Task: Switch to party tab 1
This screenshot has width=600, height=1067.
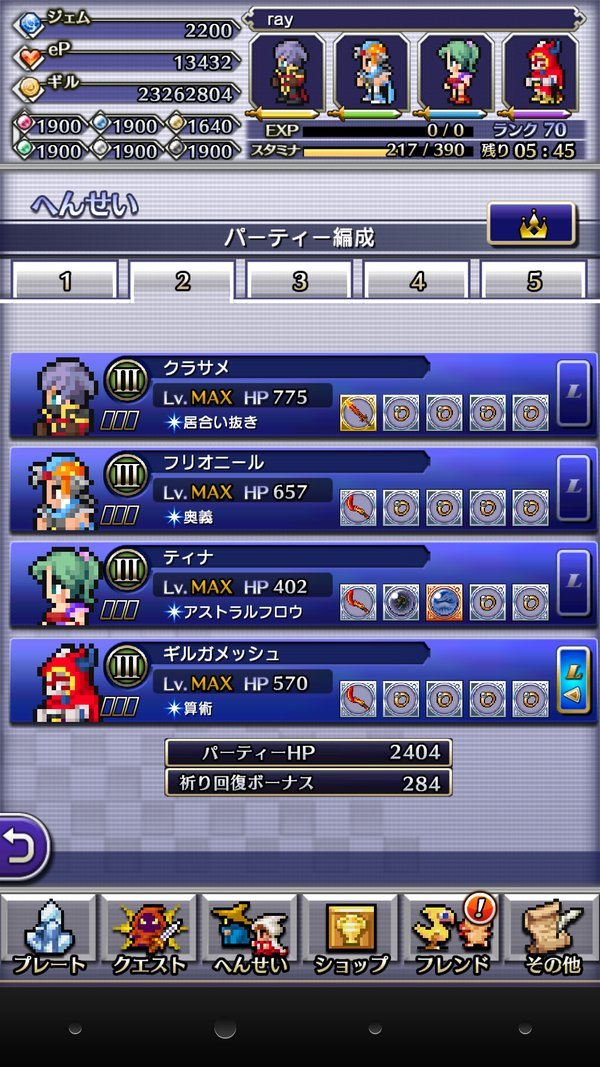Action: pos(65,281)
